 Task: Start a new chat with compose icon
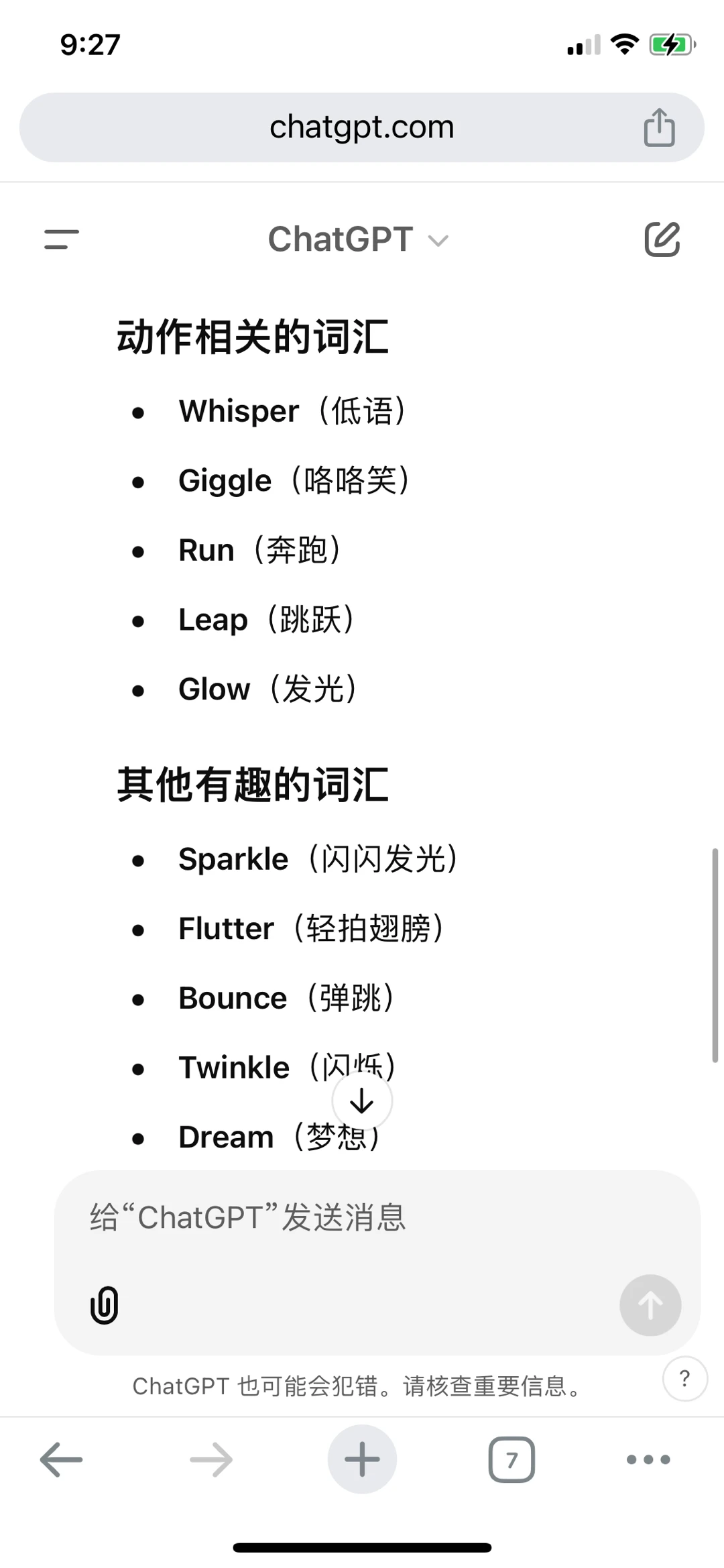[x=662, y=239]
